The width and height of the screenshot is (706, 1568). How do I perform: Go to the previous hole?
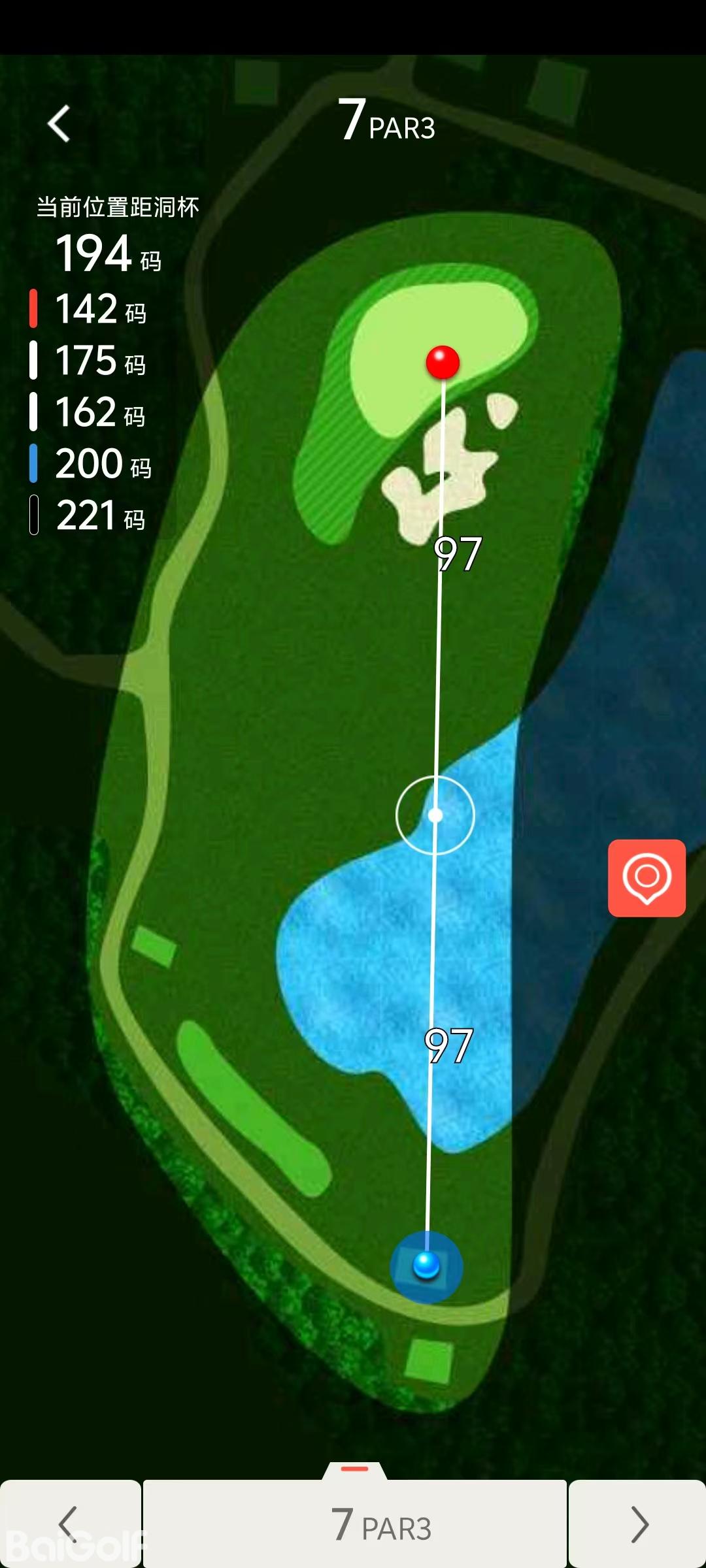coord(69,1524)
